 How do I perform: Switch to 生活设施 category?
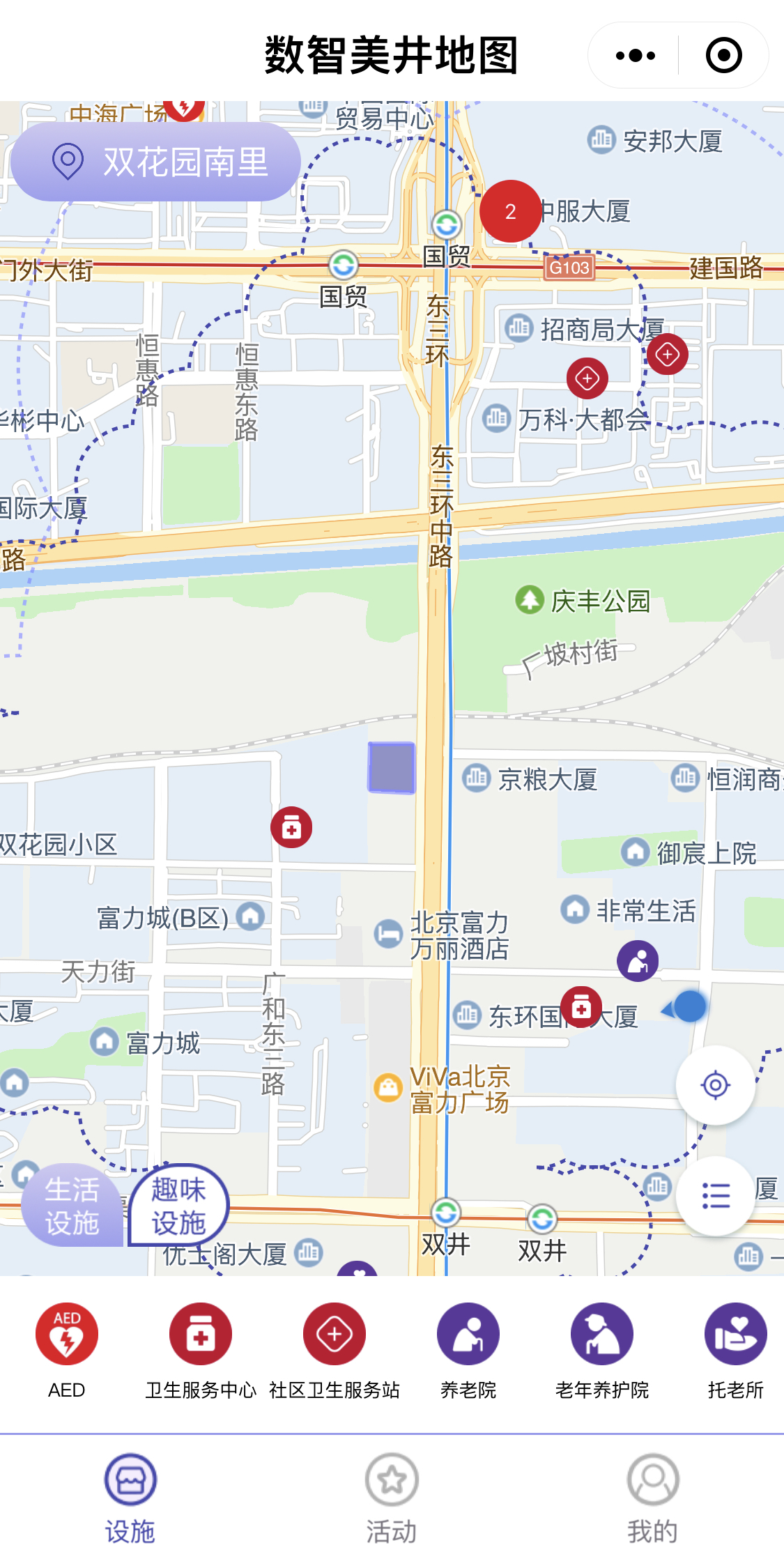72,1206
